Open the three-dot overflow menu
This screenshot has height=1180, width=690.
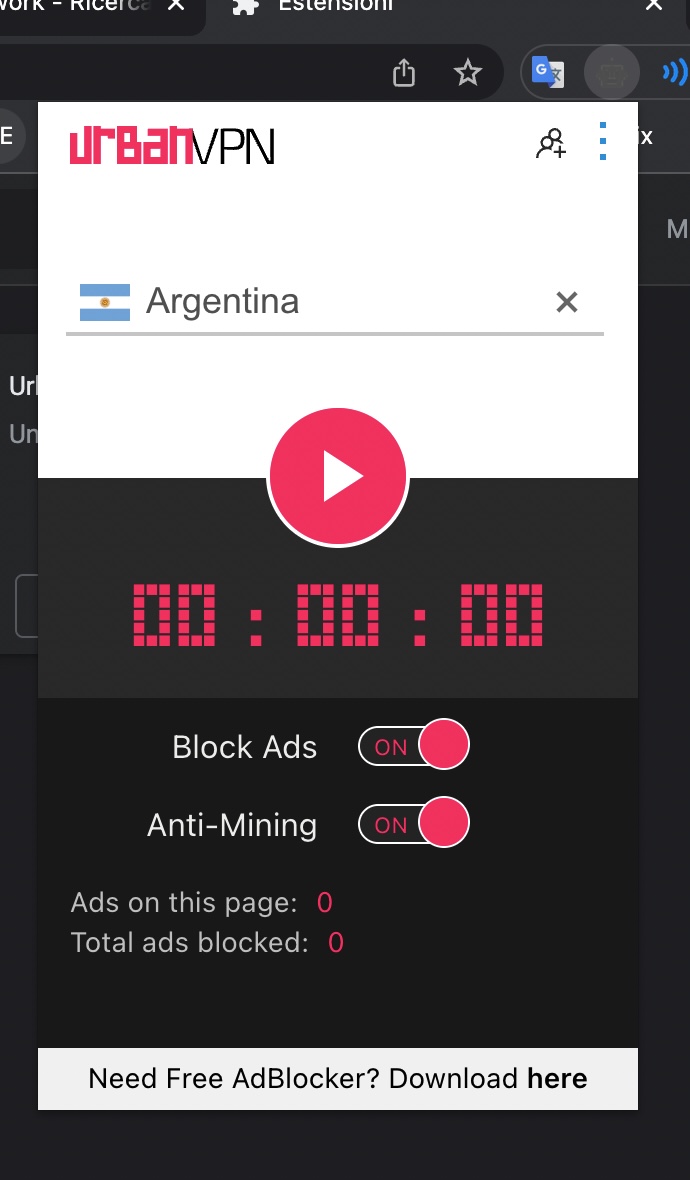pyautogui.click(x=602, y=142)
